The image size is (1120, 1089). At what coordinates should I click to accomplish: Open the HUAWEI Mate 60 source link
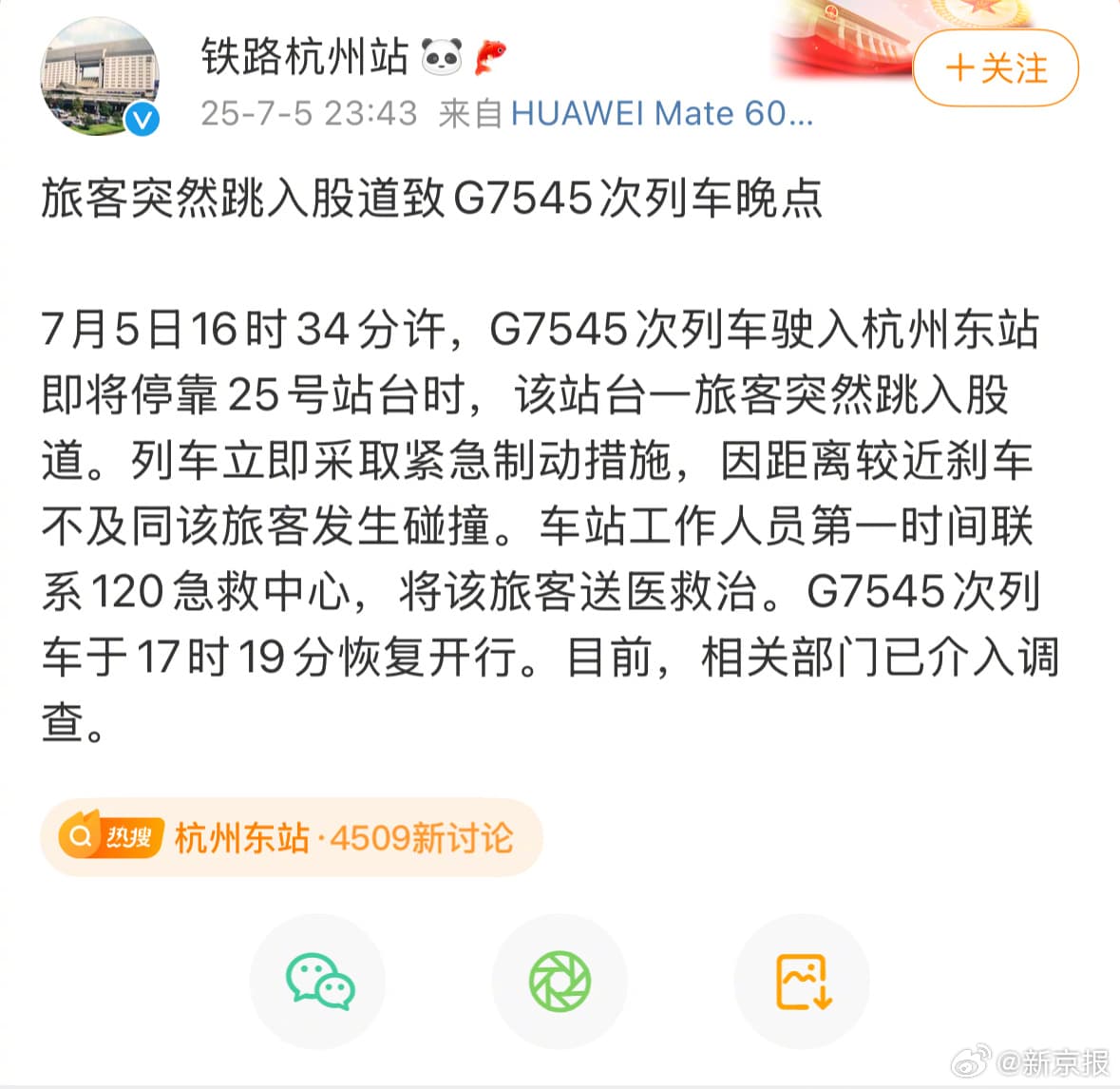661,114
